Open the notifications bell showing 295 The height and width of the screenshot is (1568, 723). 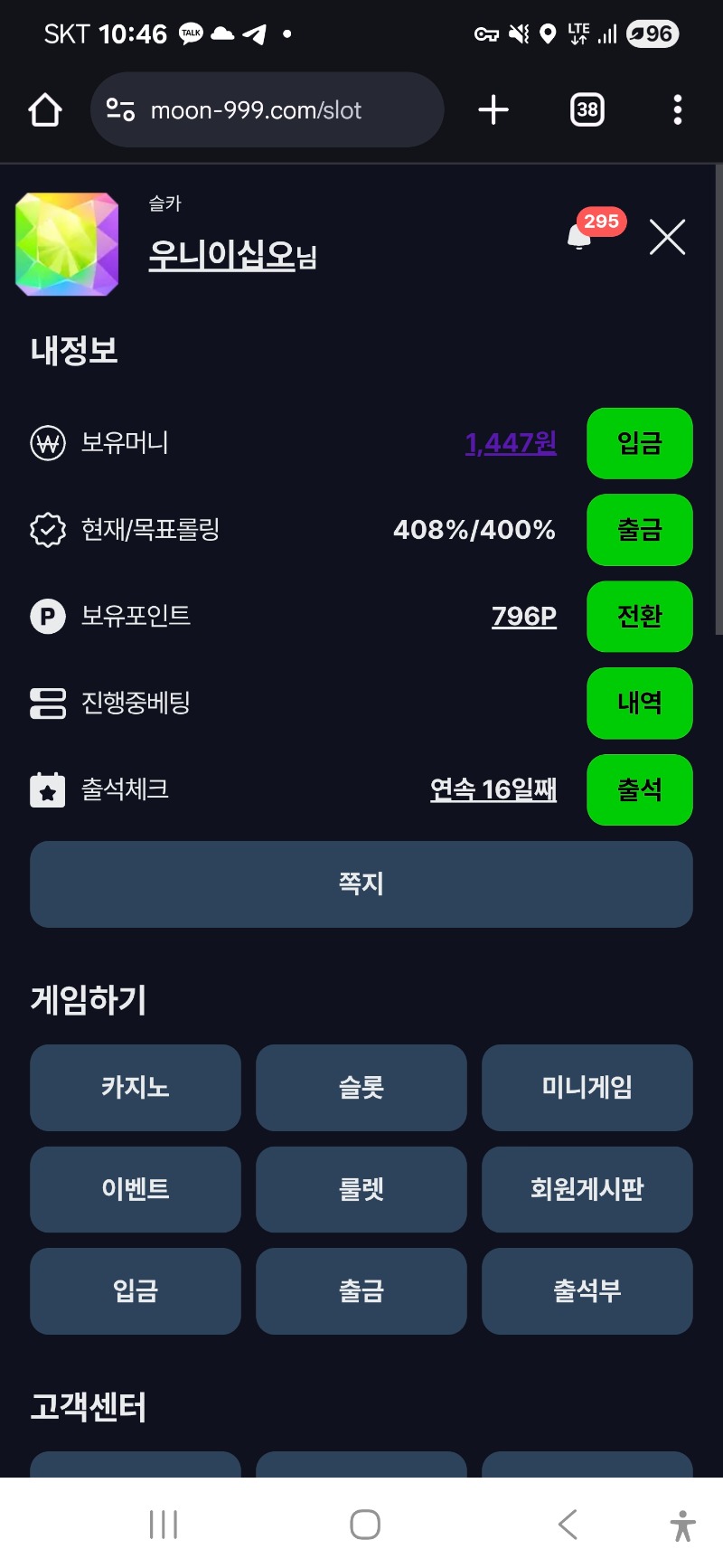581,236
